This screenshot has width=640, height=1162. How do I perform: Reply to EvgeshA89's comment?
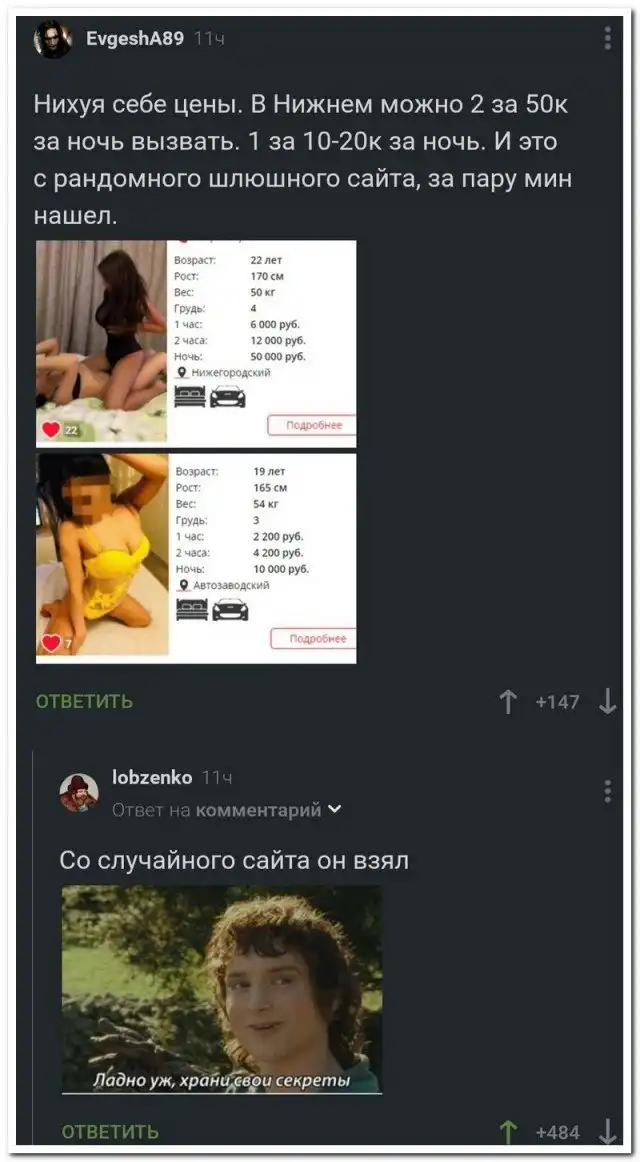pos(84,701)
